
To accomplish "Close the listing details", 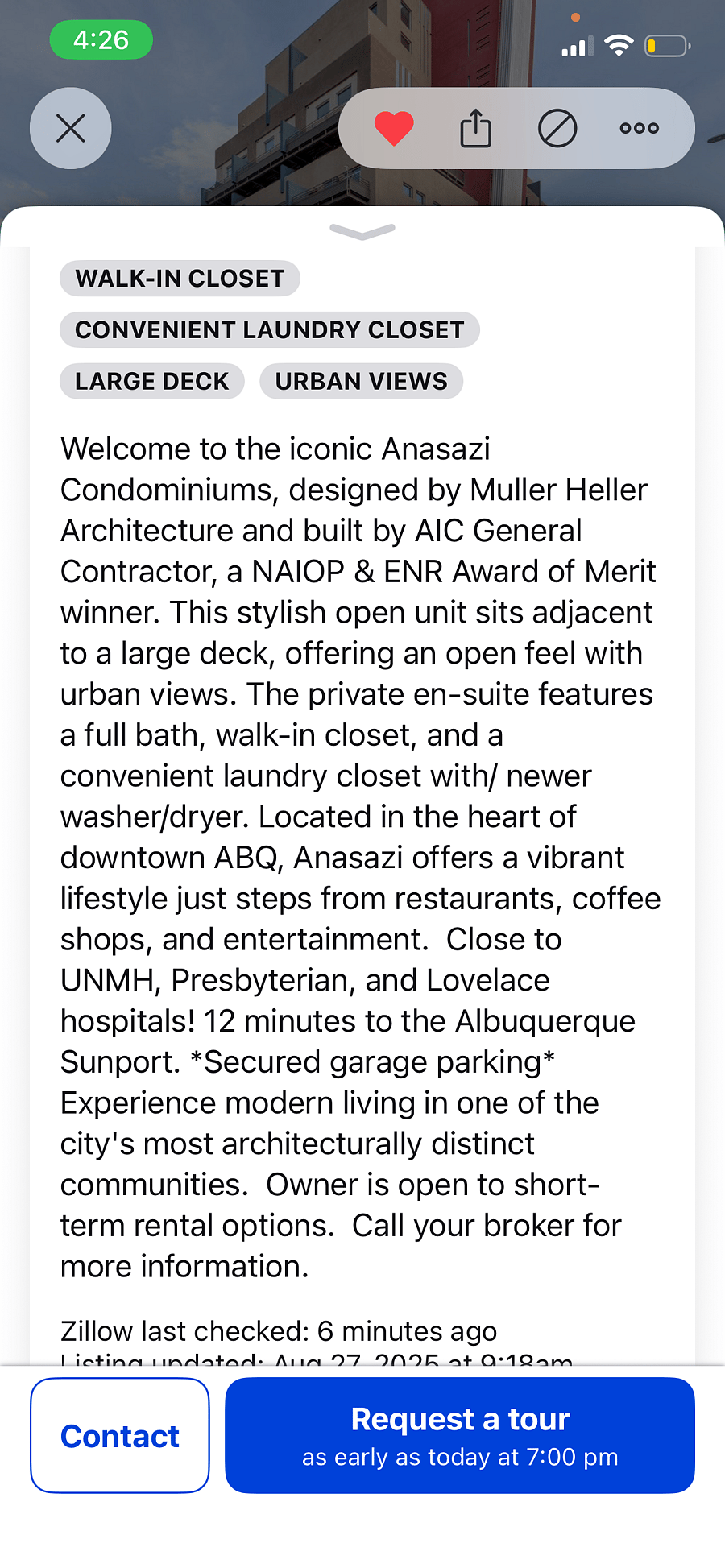I will [71, 128].
